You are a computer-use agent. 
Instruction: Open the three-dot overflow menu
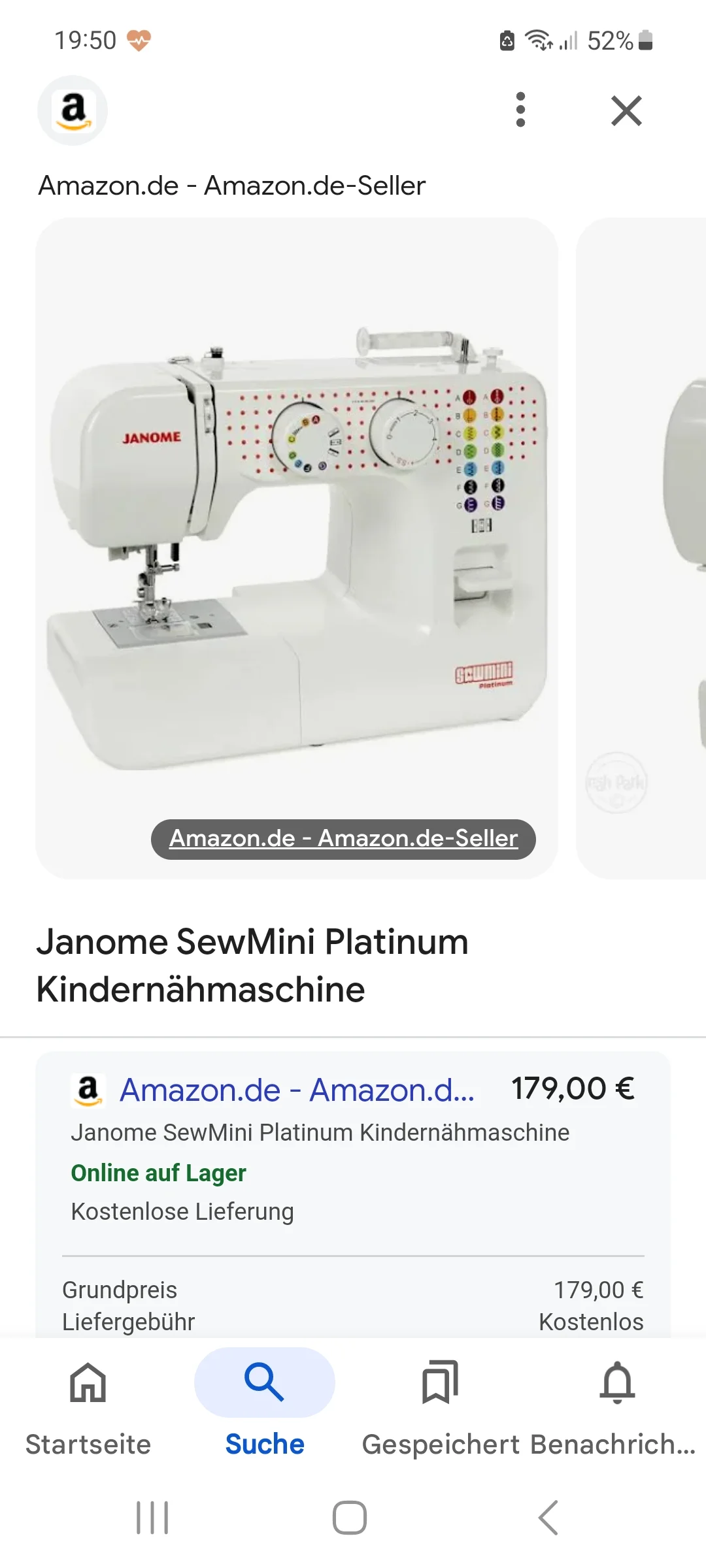tap(520, 110)
